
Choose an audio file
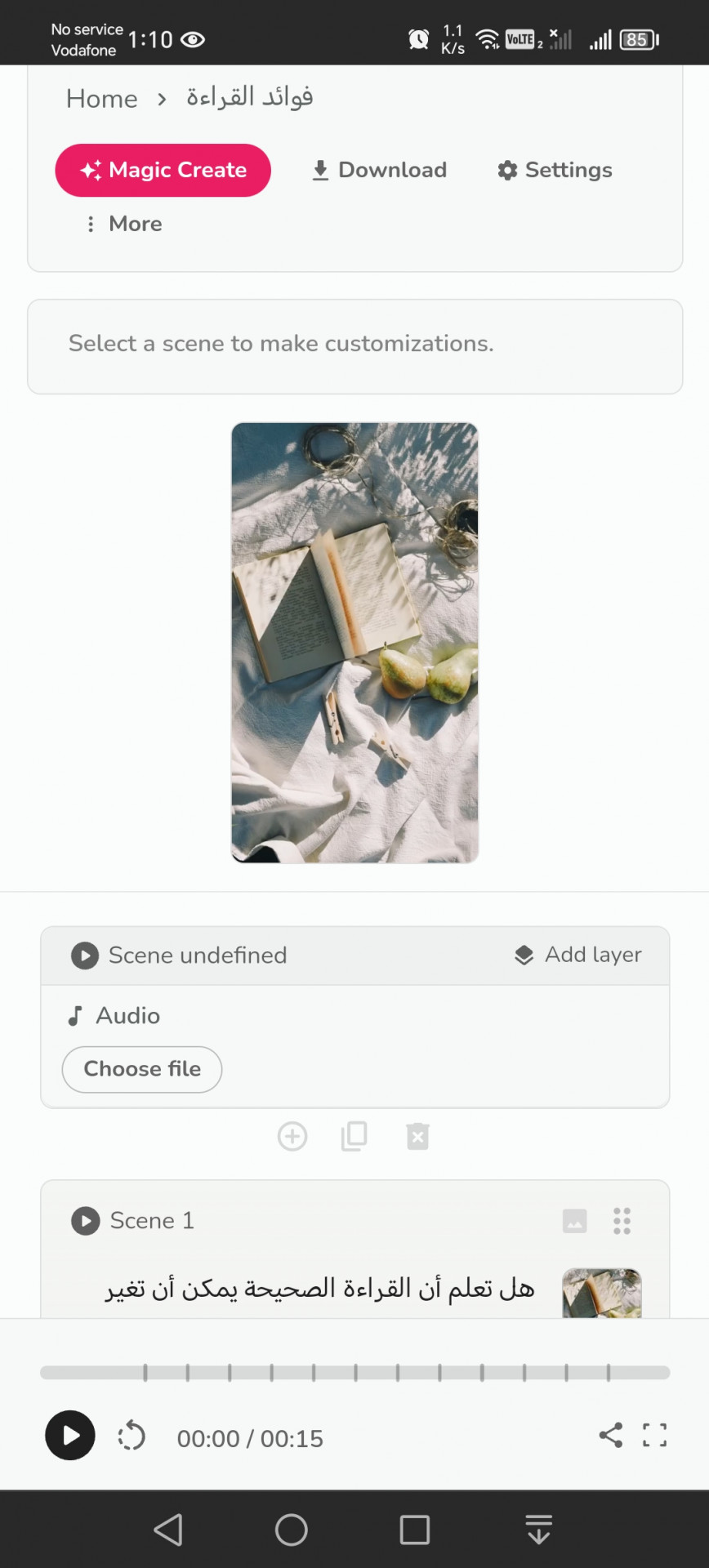[x=142, y=1069]
